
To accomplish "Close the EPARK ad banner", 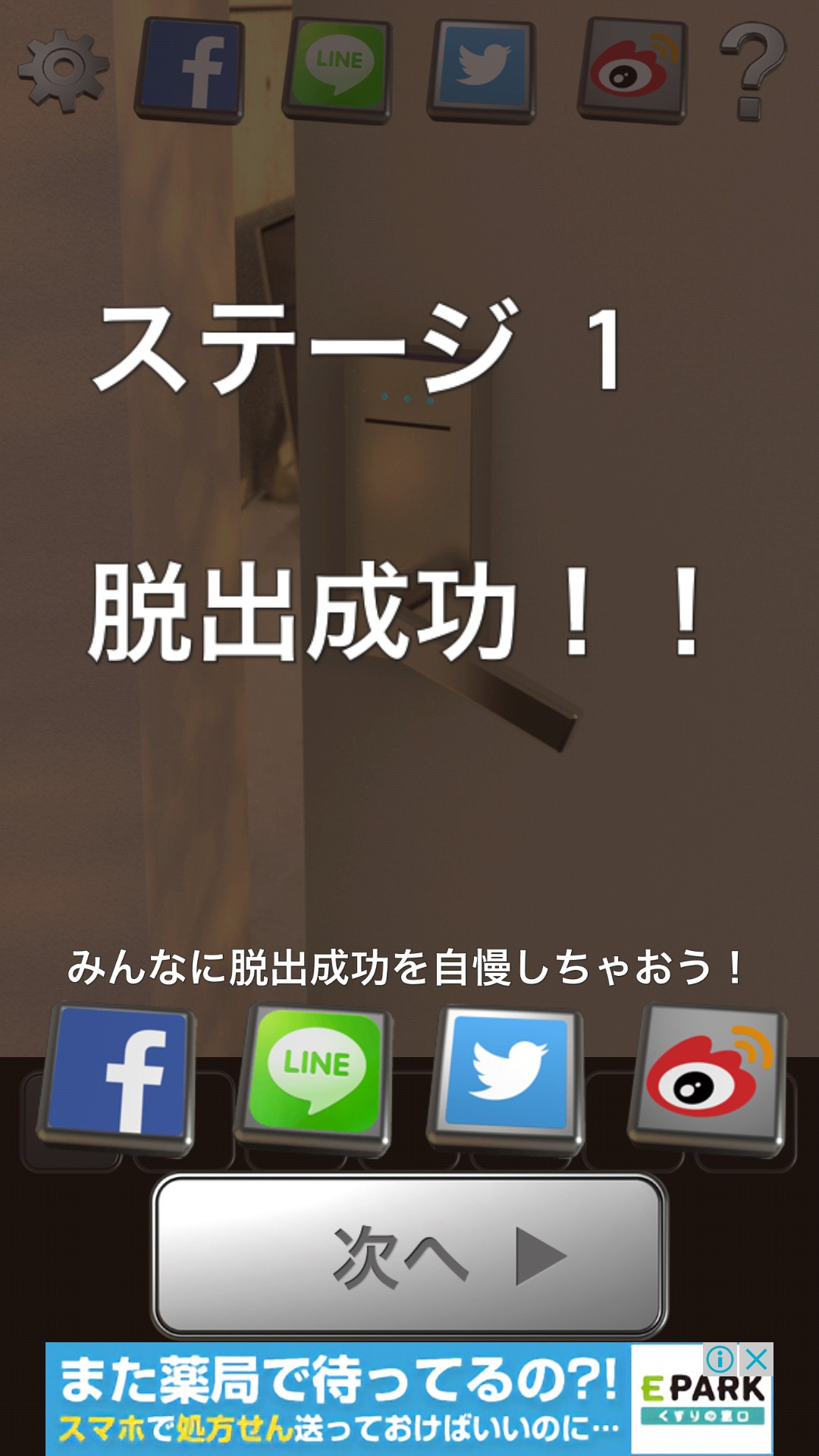I will (x=756, y=1360).
